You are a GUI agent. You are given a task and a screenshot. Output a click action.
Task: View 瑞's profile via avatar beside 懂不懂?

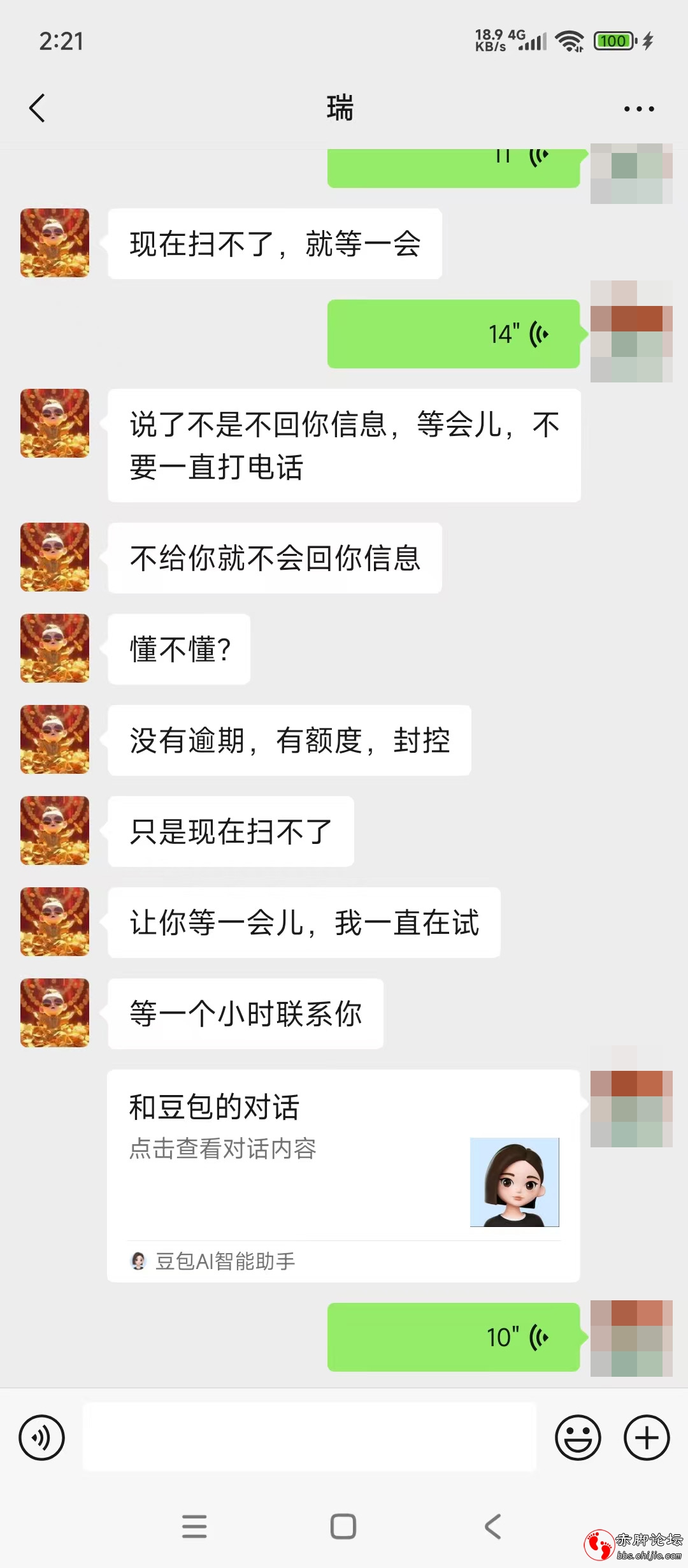pos(55,648)
